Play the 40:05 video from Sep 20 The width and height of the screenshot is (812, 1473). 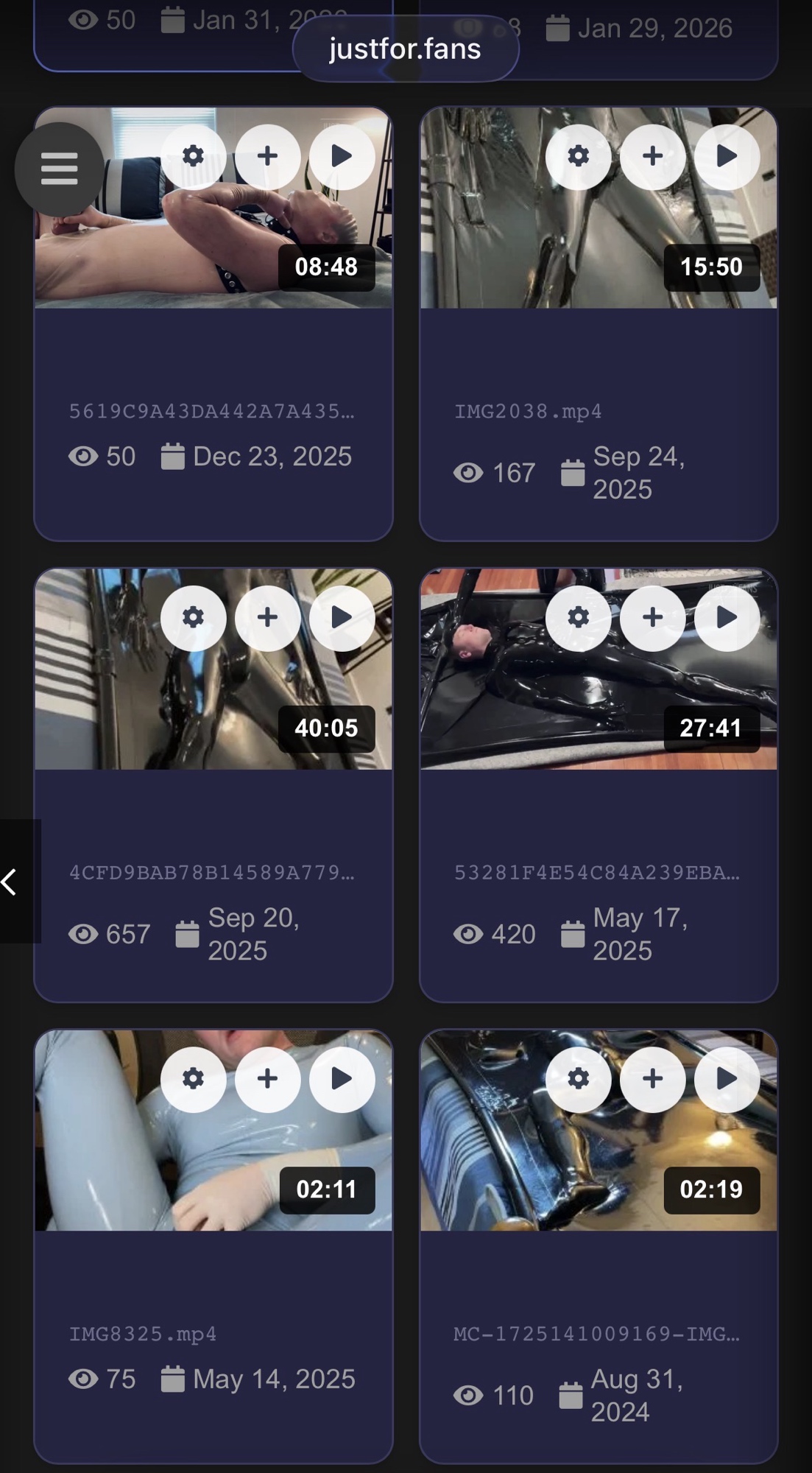pos(342,617)
